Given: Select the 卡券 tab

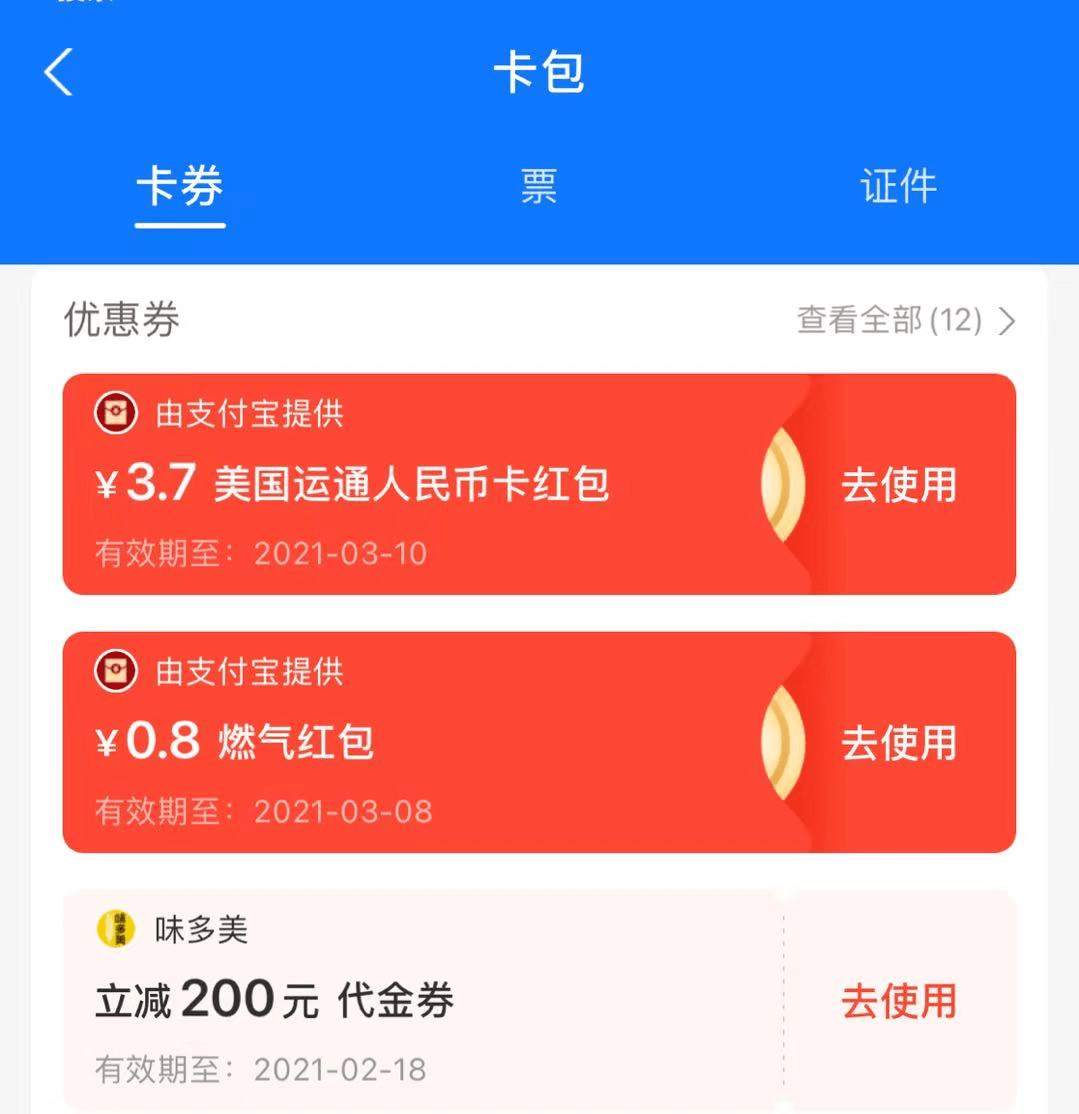Looking at the screenshot, I should click(x=180, y=187).
